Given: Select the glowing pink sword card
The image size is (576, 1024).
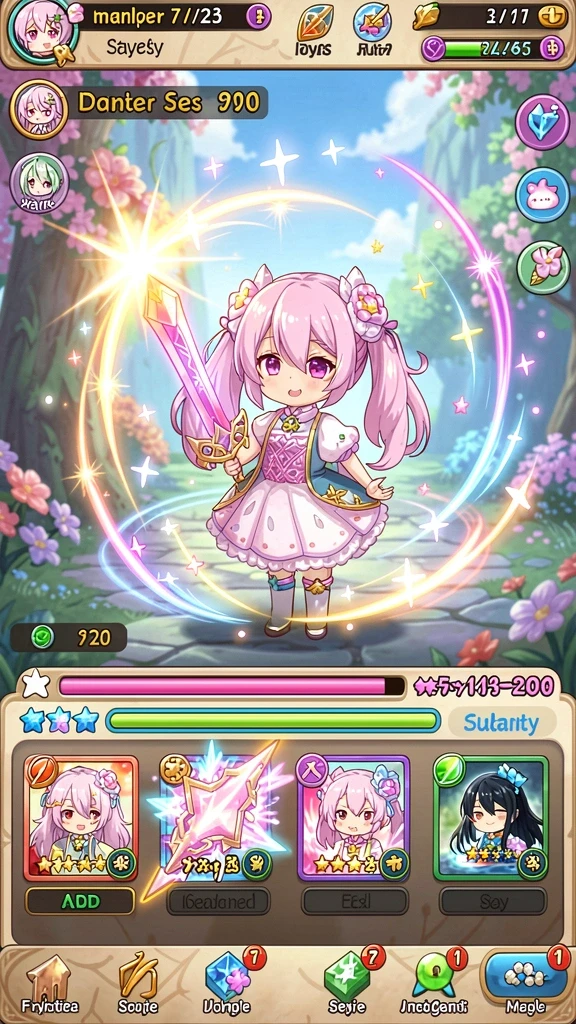Looking at the screenshot, I should click(217, 818).
